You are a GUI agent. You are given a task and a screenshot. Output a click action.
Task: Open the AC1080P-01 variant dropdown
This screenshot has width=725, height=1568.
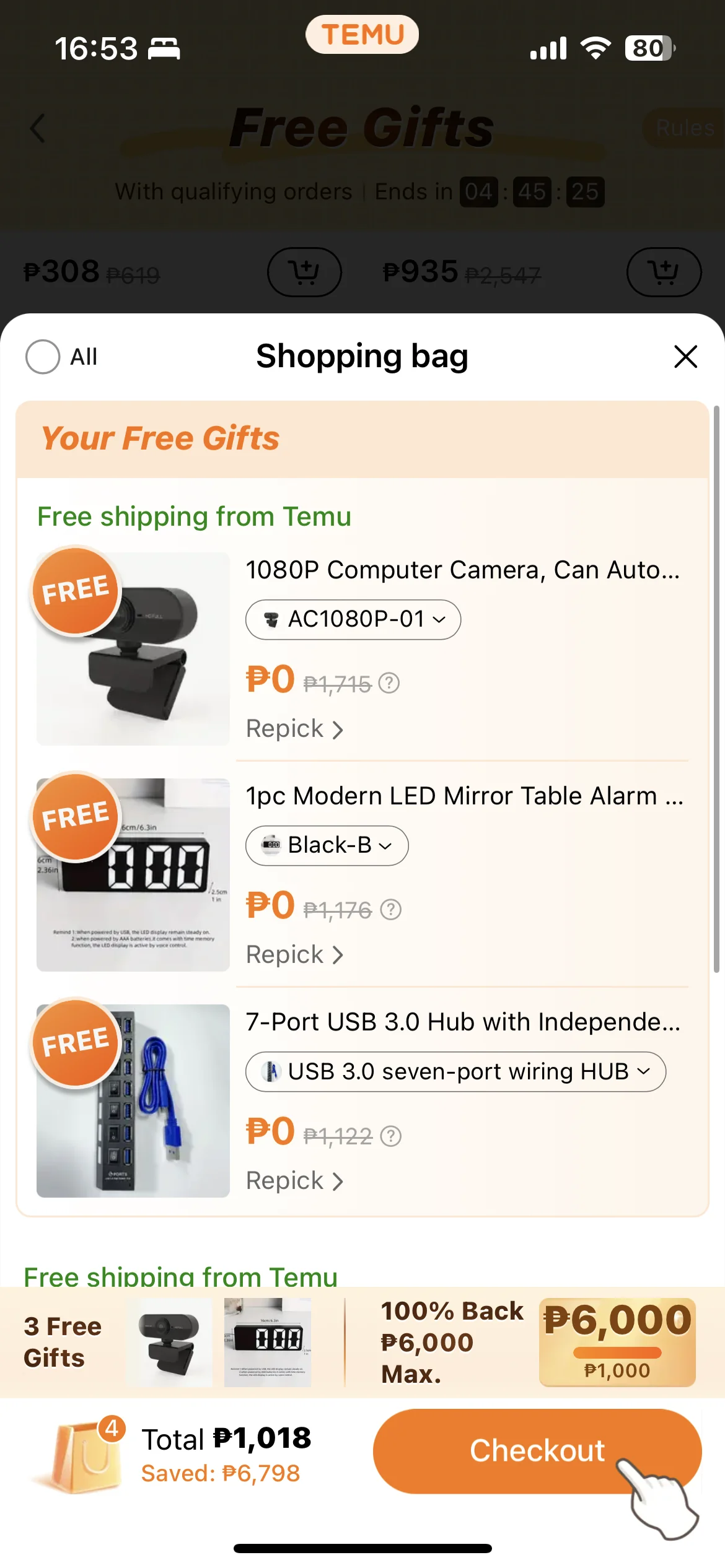(352, 619)
